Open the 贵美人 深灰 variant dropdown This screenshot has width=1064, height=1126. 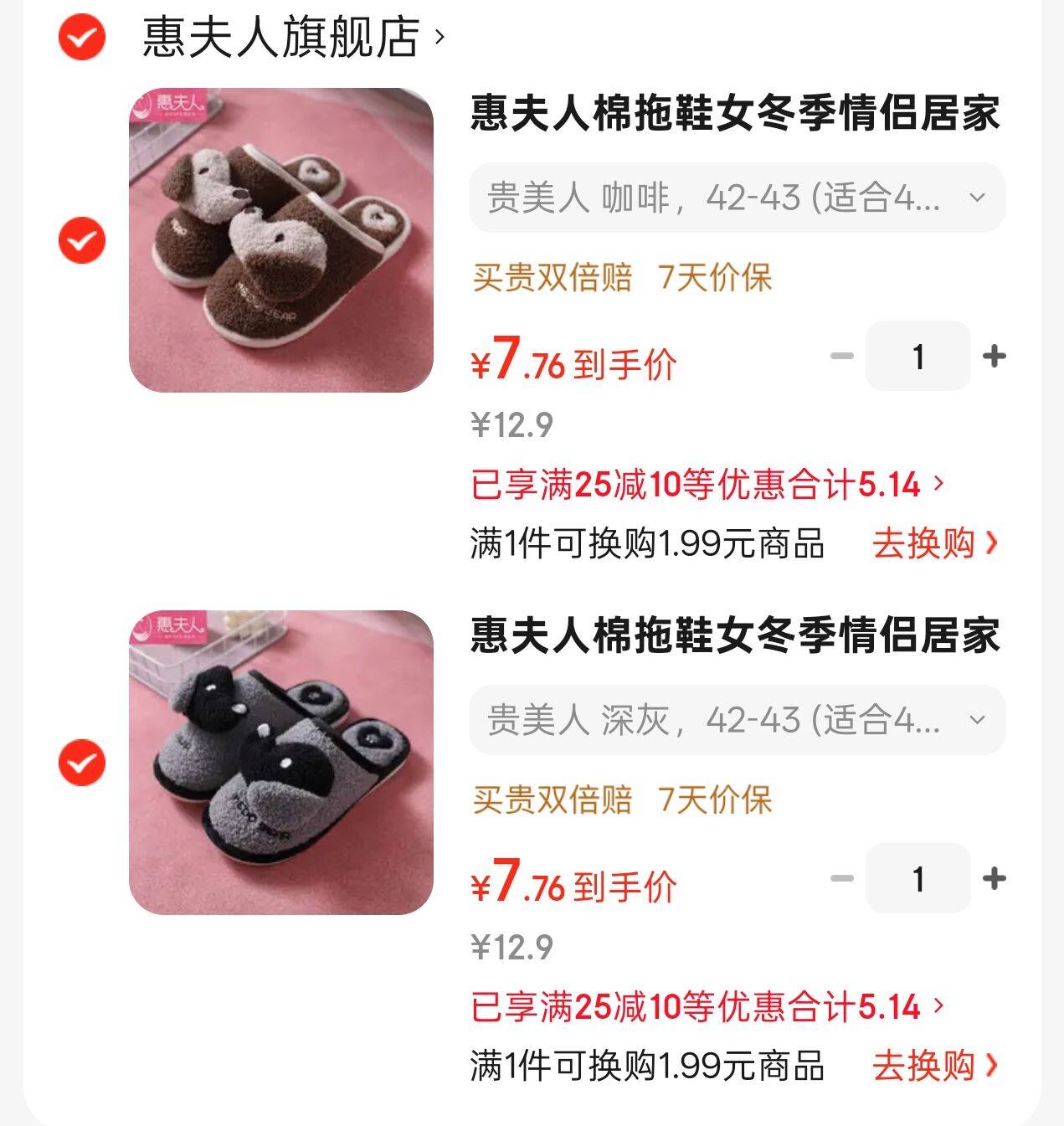[x=736, y=721]
